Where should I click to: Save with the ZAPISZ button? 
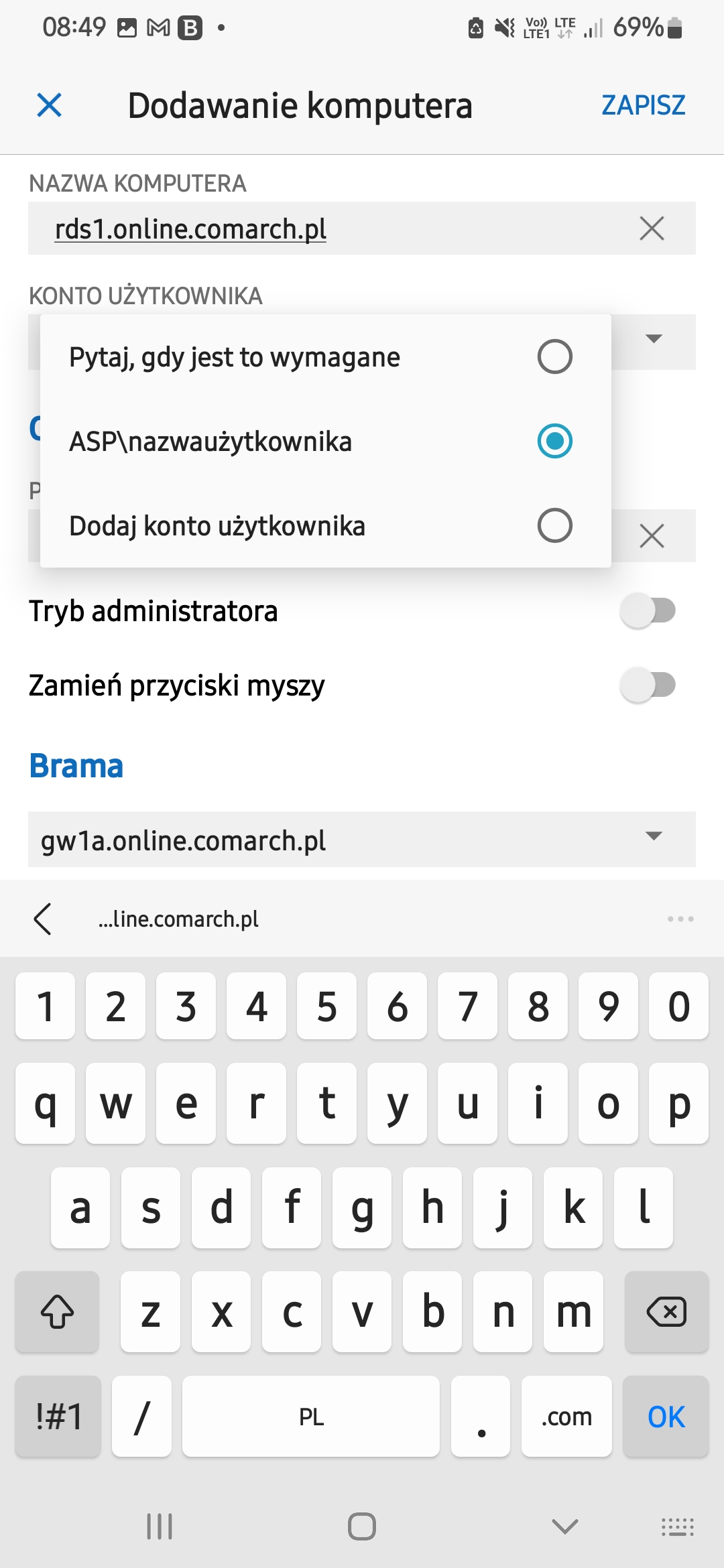click(x=643, y=105)
